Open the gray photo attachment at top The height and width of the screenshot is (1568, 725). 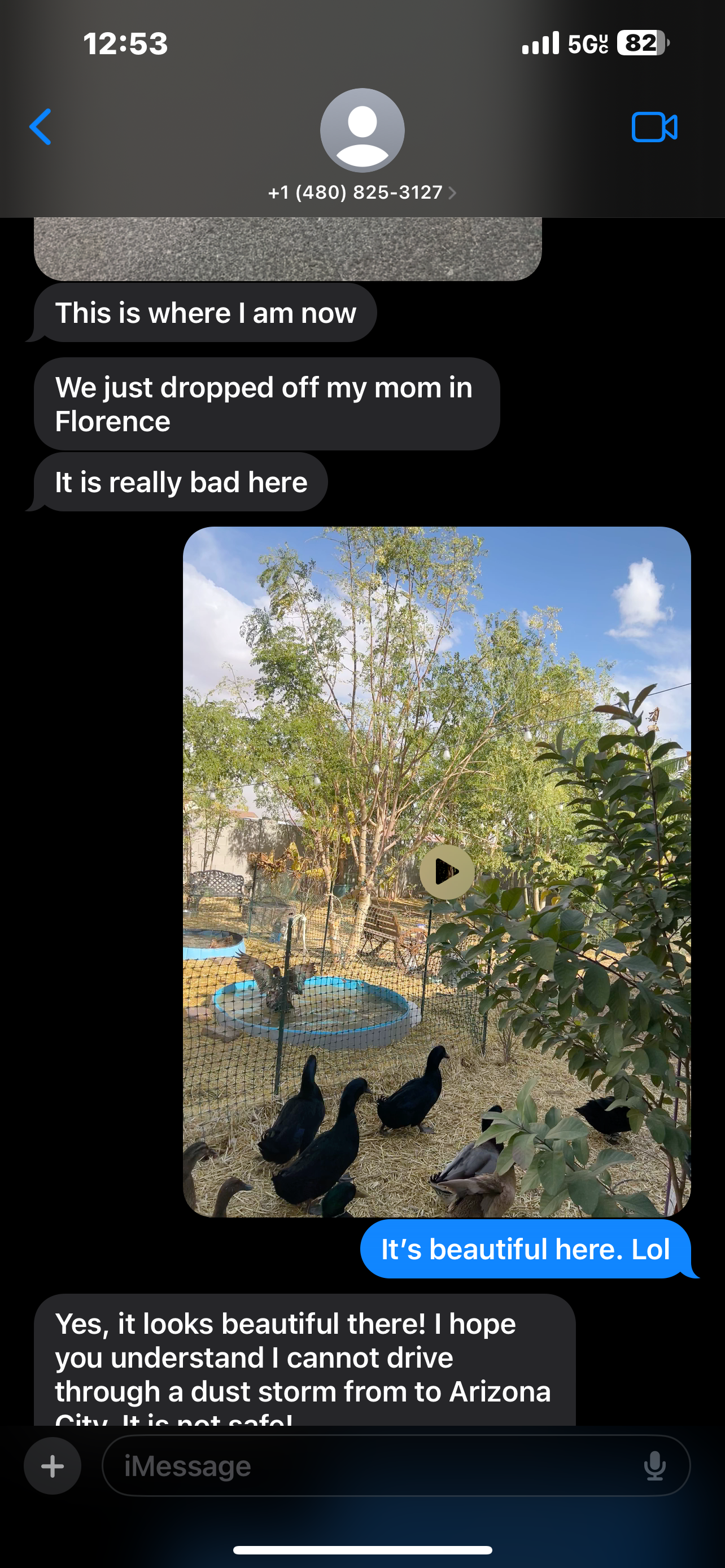tap(288, 249)
